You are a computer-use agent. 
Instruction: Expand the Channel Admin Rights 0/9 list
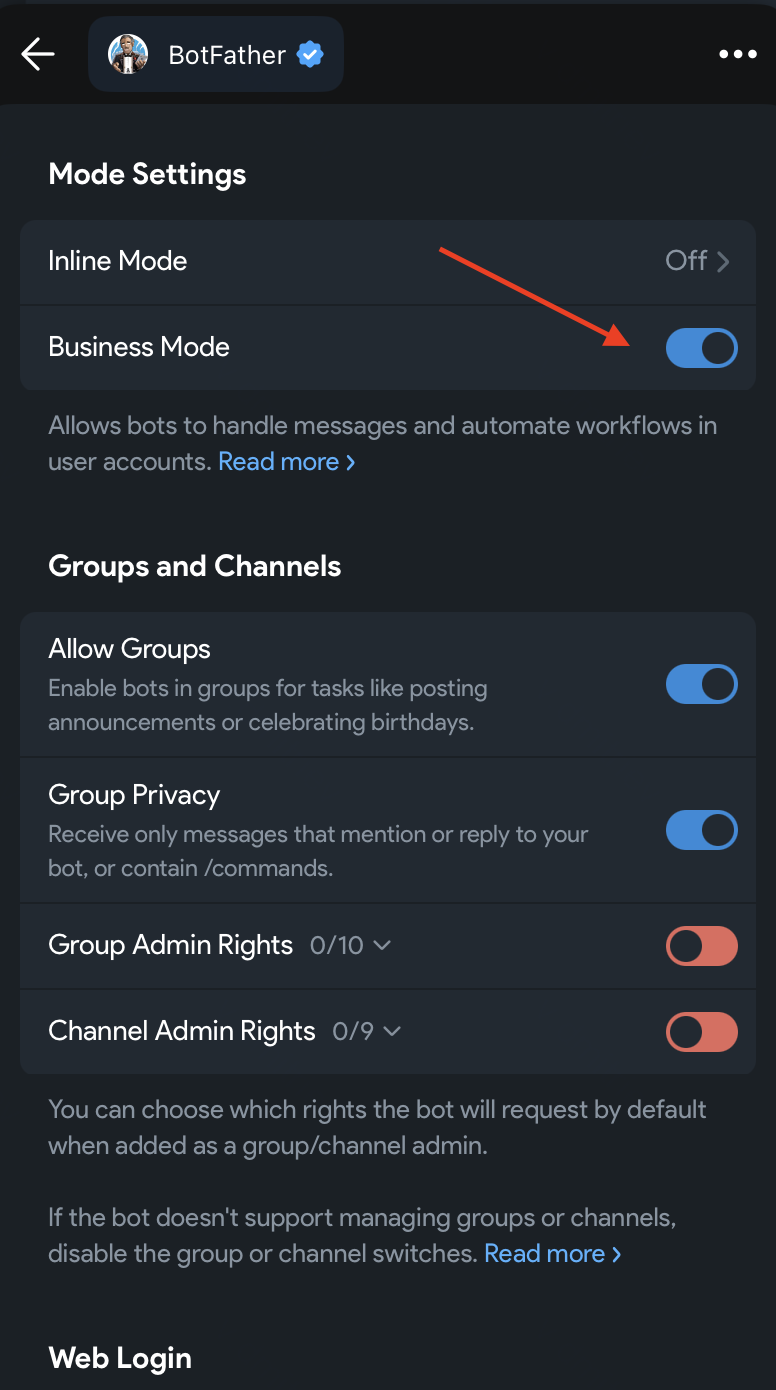point(367,1032)
